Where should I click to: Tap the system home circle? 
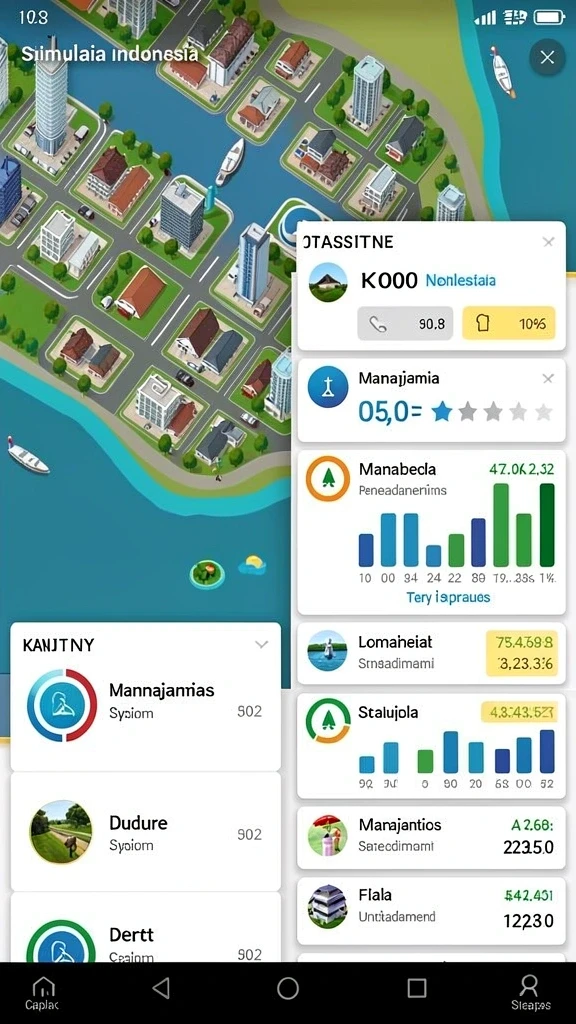coord(287,988)
